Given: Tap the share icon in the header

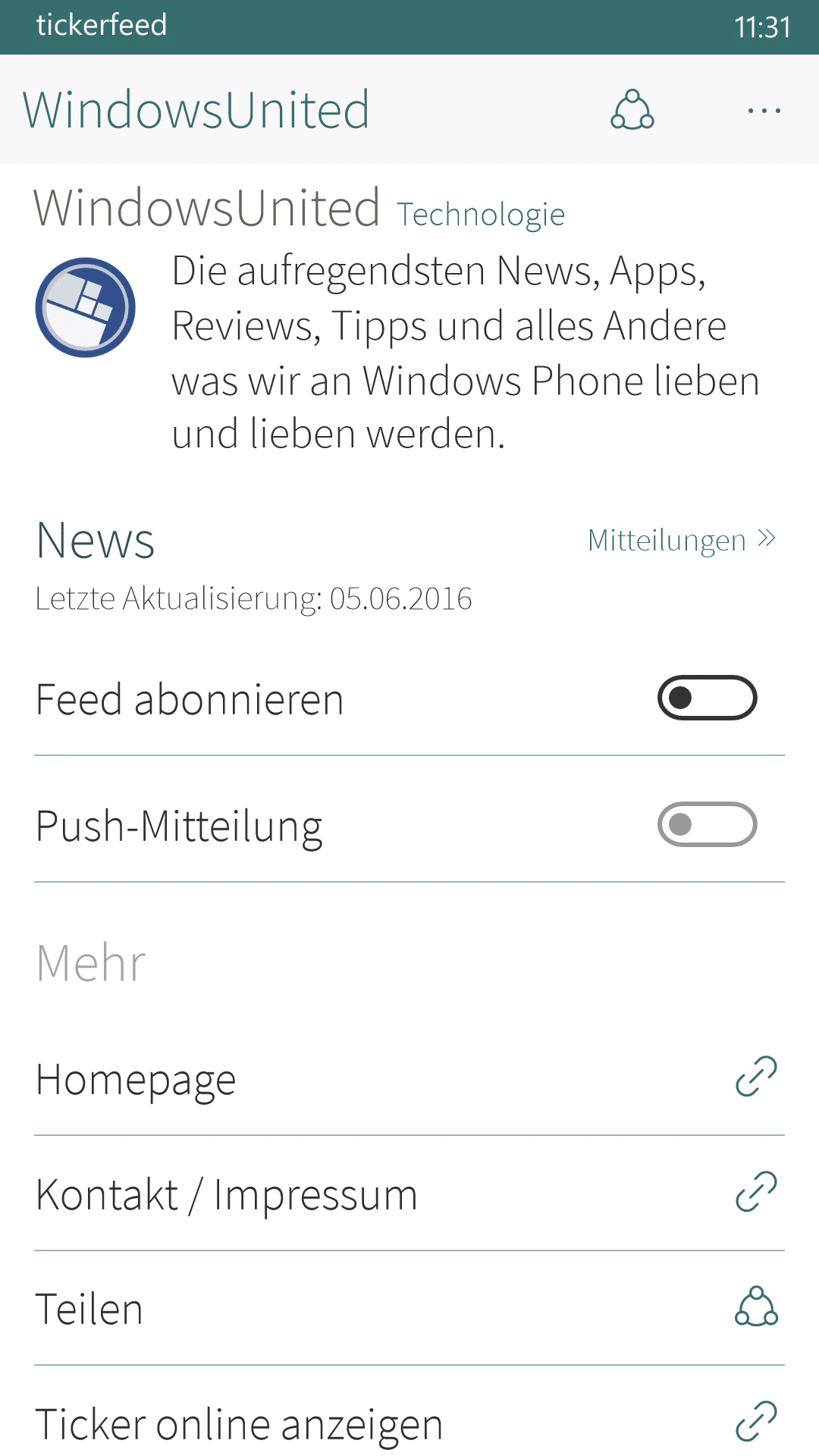Looking at the screenshot, I should coord(632,110).
